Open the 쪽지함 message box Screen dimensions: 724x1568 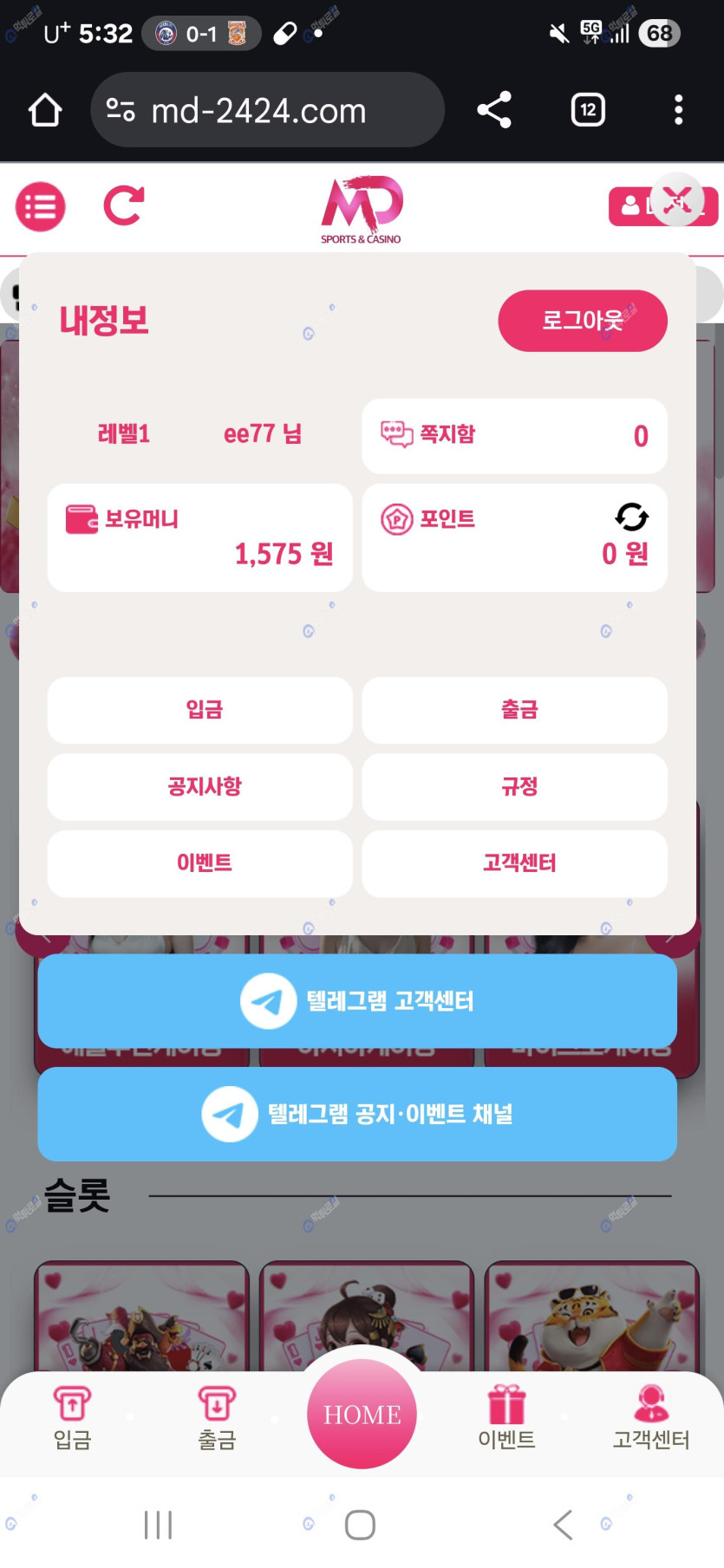[x=514, y=435]
